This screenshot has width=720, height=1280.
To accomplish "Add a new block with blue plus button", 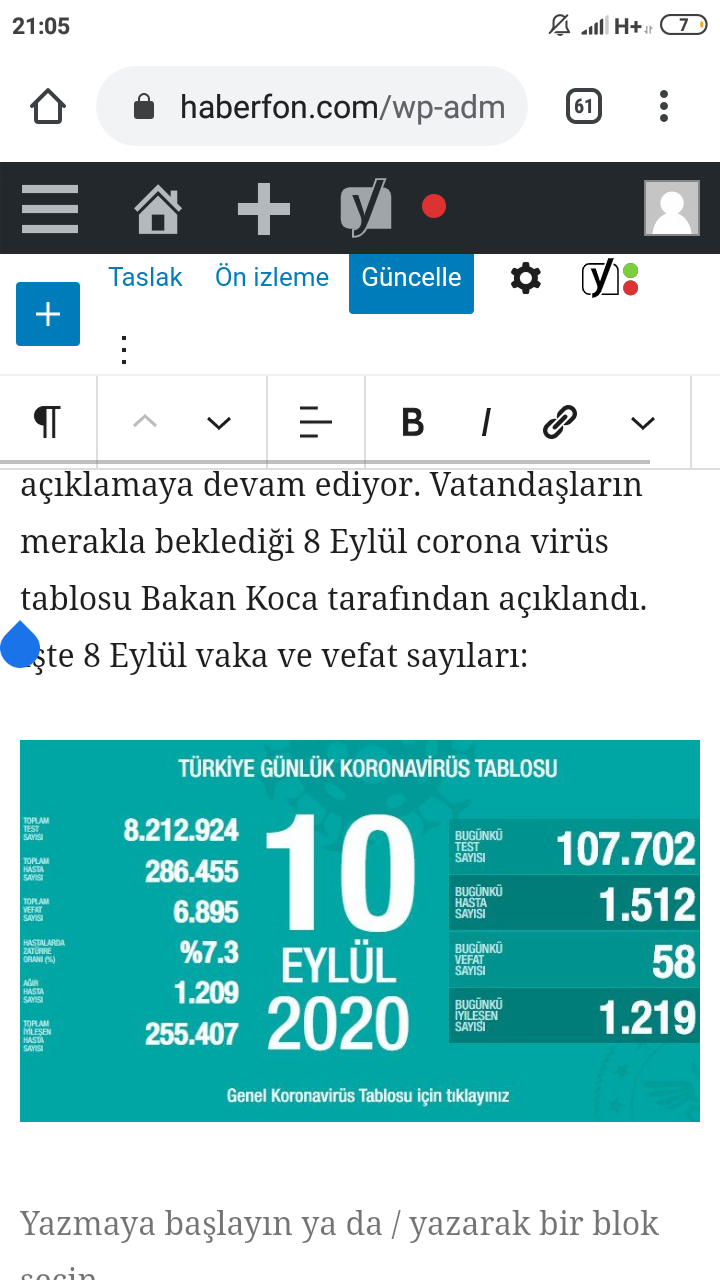I will (x=48, y=314).
